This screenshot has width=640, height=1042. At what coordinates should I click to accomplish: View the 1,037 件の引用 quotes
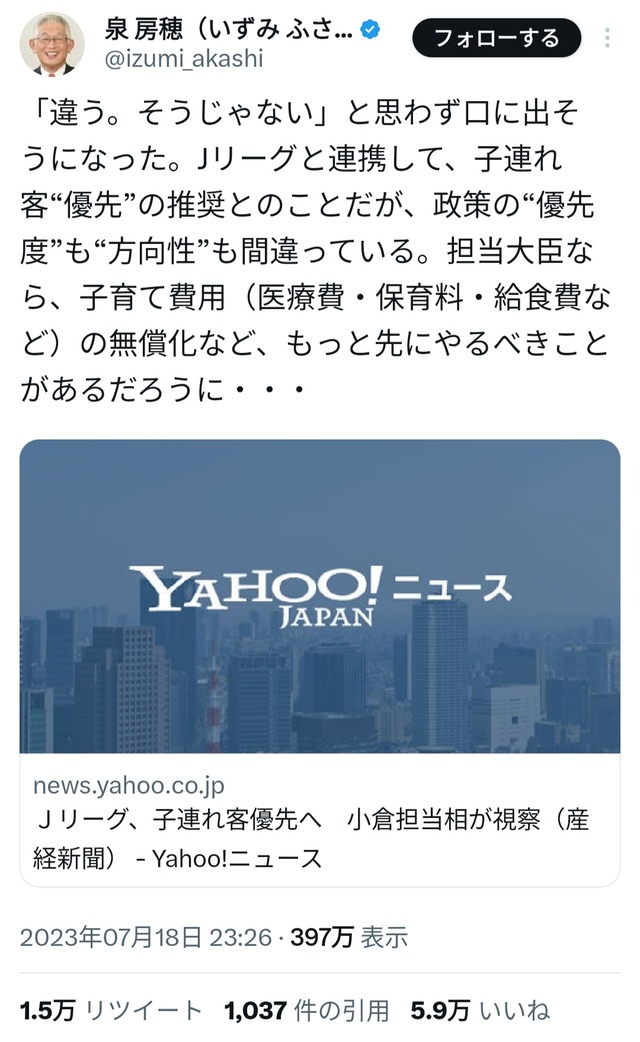[x=306, y=1010]
